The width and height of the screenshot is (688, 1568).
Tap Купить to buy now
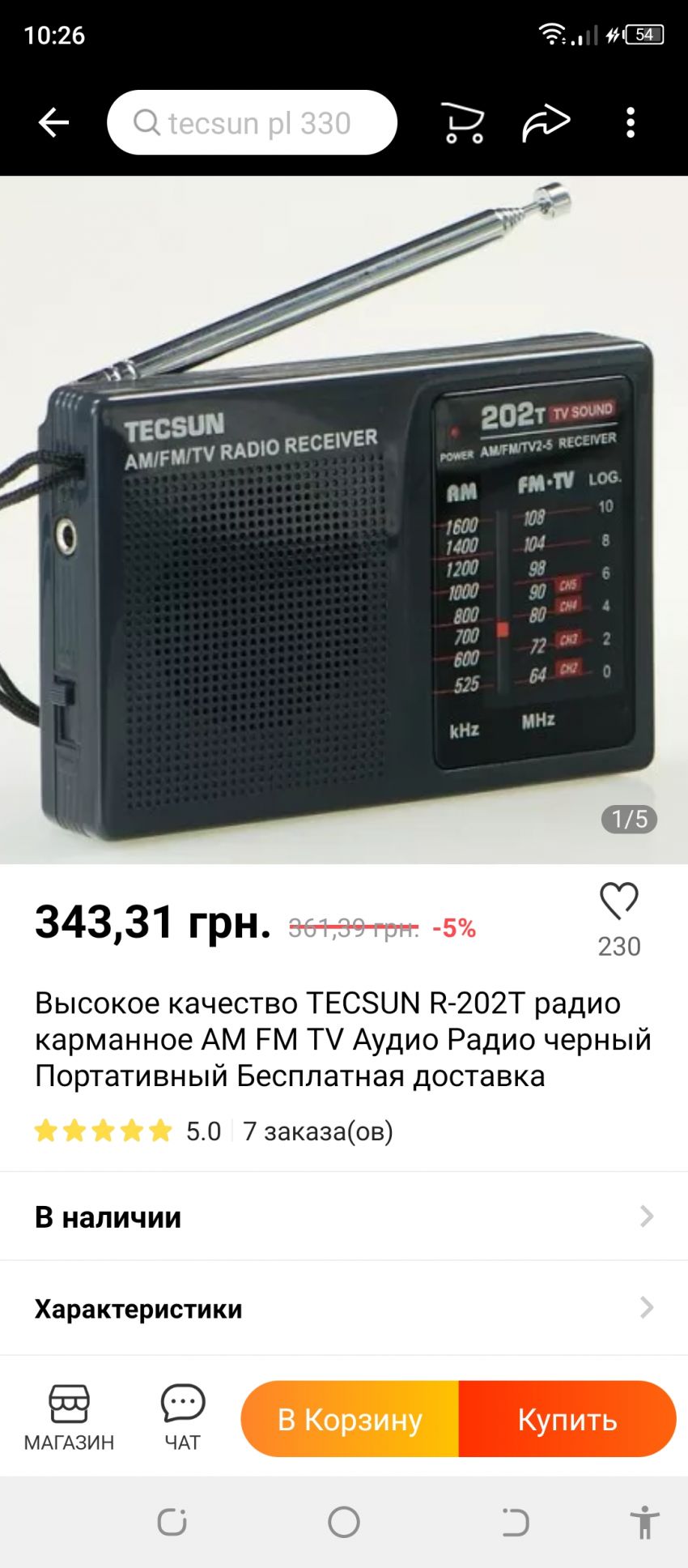click(567, 1419)
